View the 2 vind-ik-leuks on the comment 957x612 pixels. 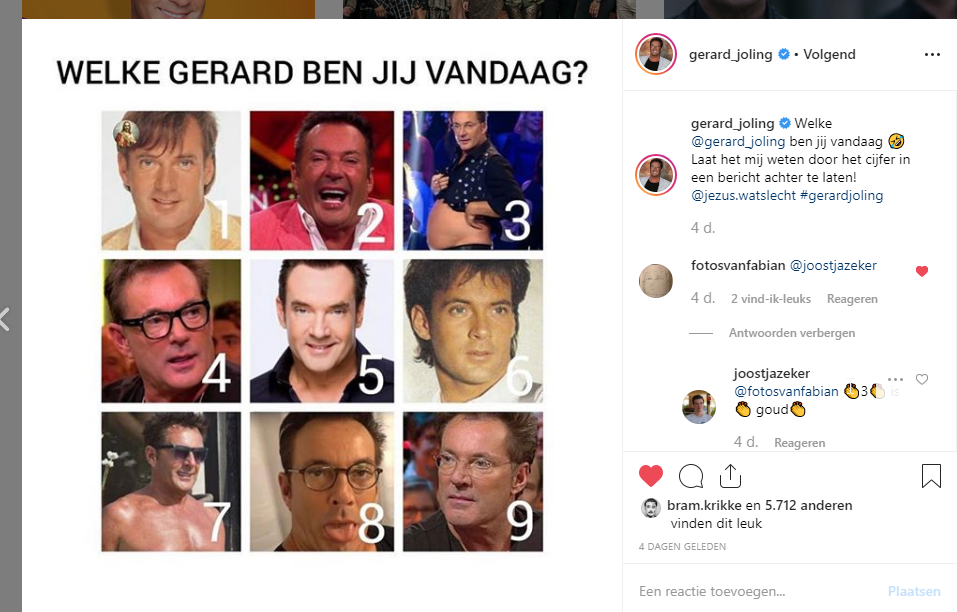pos(770,299)
